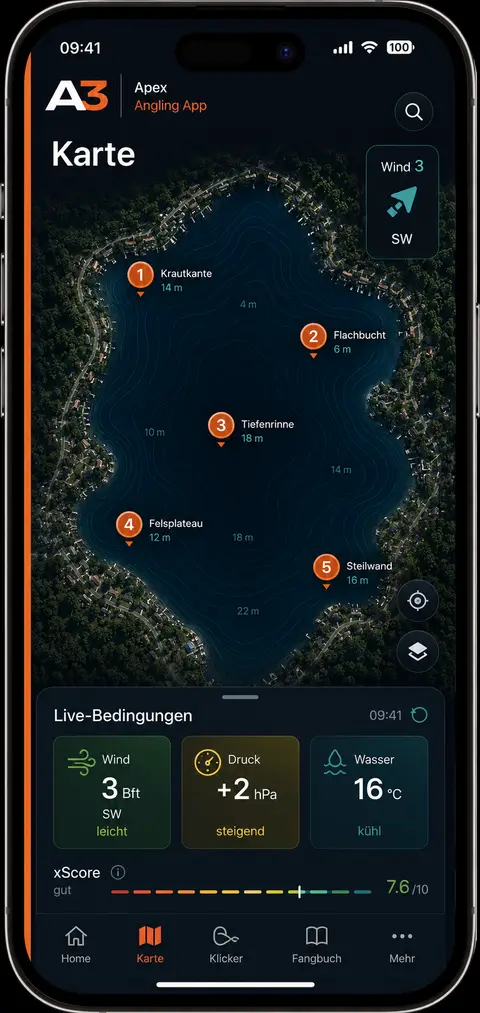This screenshot has width=480, height=1013.
Task: Tap the Wind SW compass widget
Action: pyautogui.click(x=402, y=202)
